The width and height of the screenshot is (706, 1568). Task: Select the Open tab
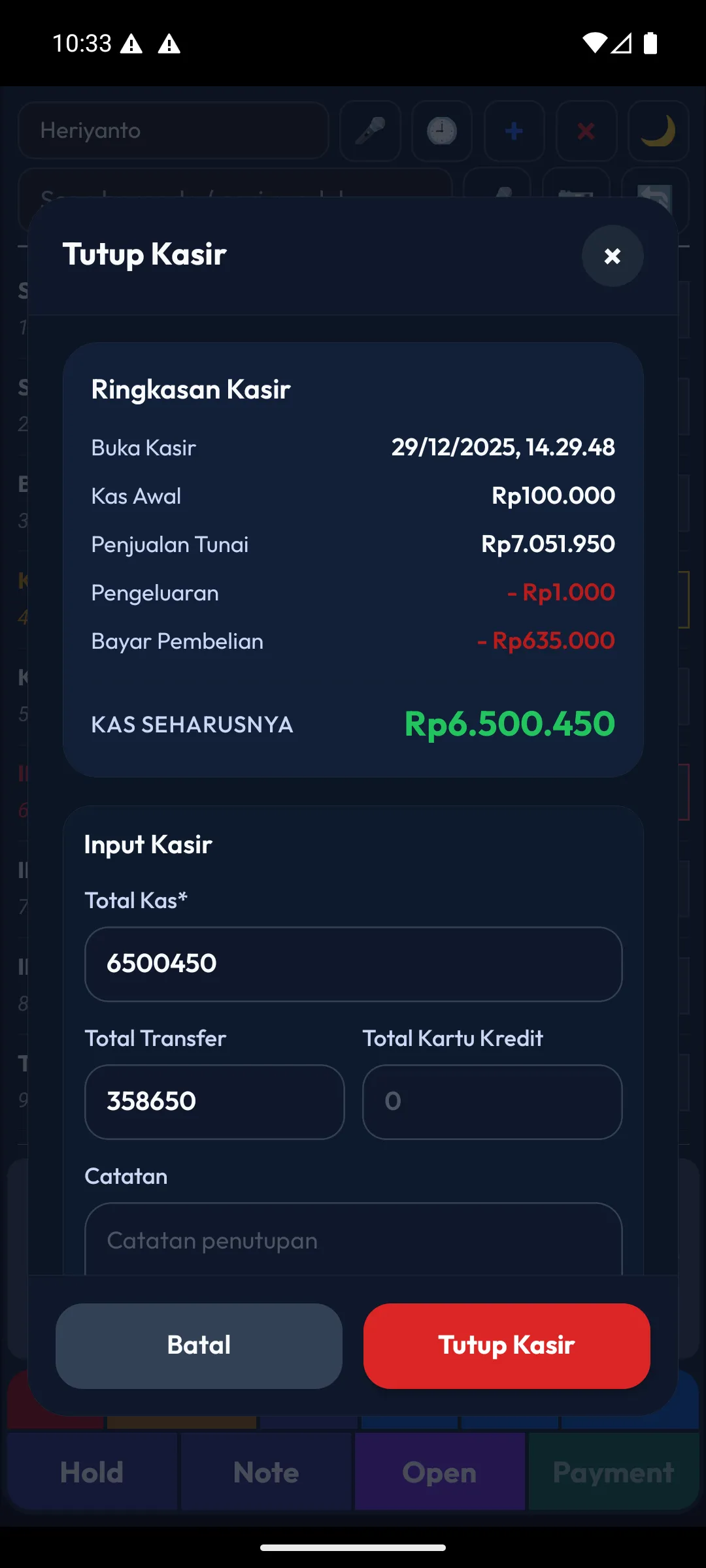point(439,1472)
